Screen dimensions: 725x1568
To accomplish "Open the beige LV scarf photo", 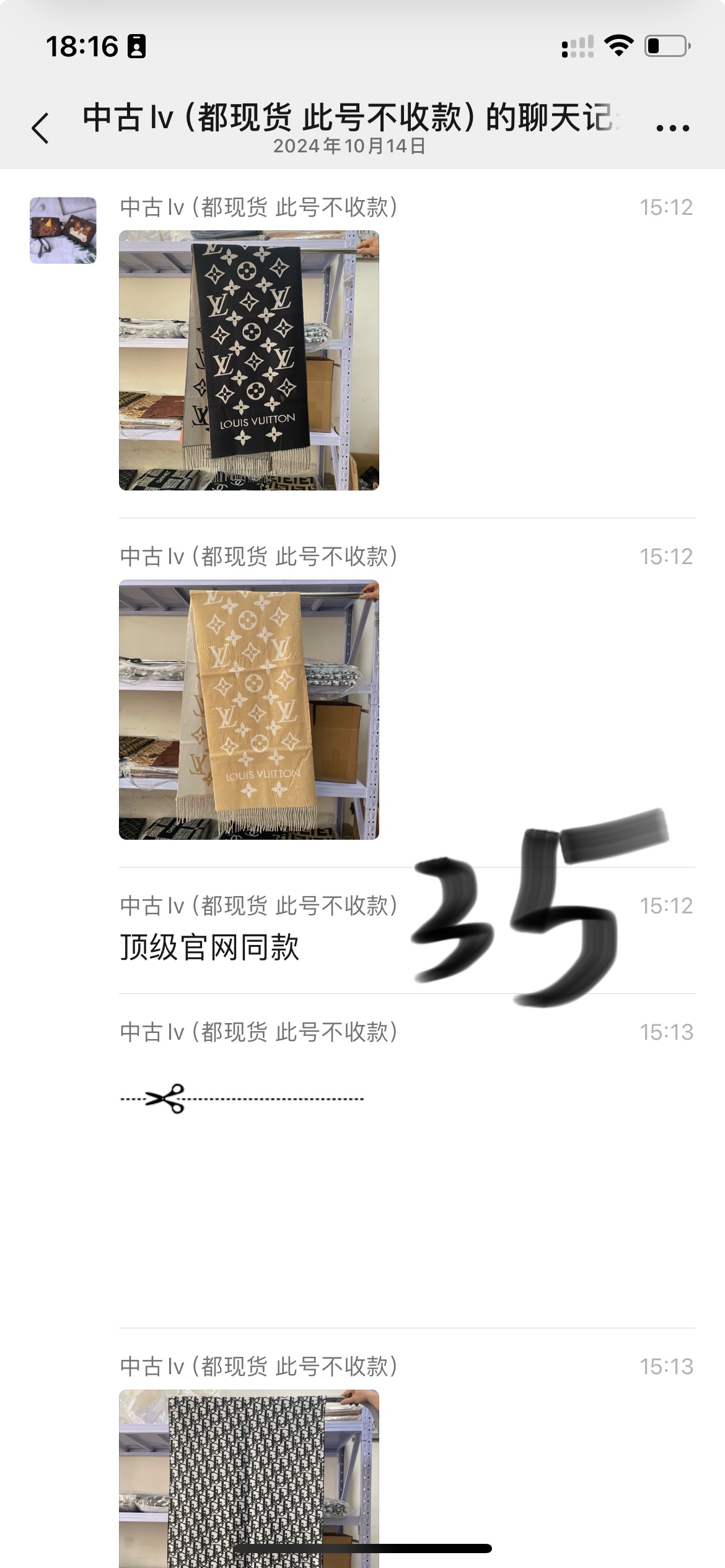I will tap(248, 710).
